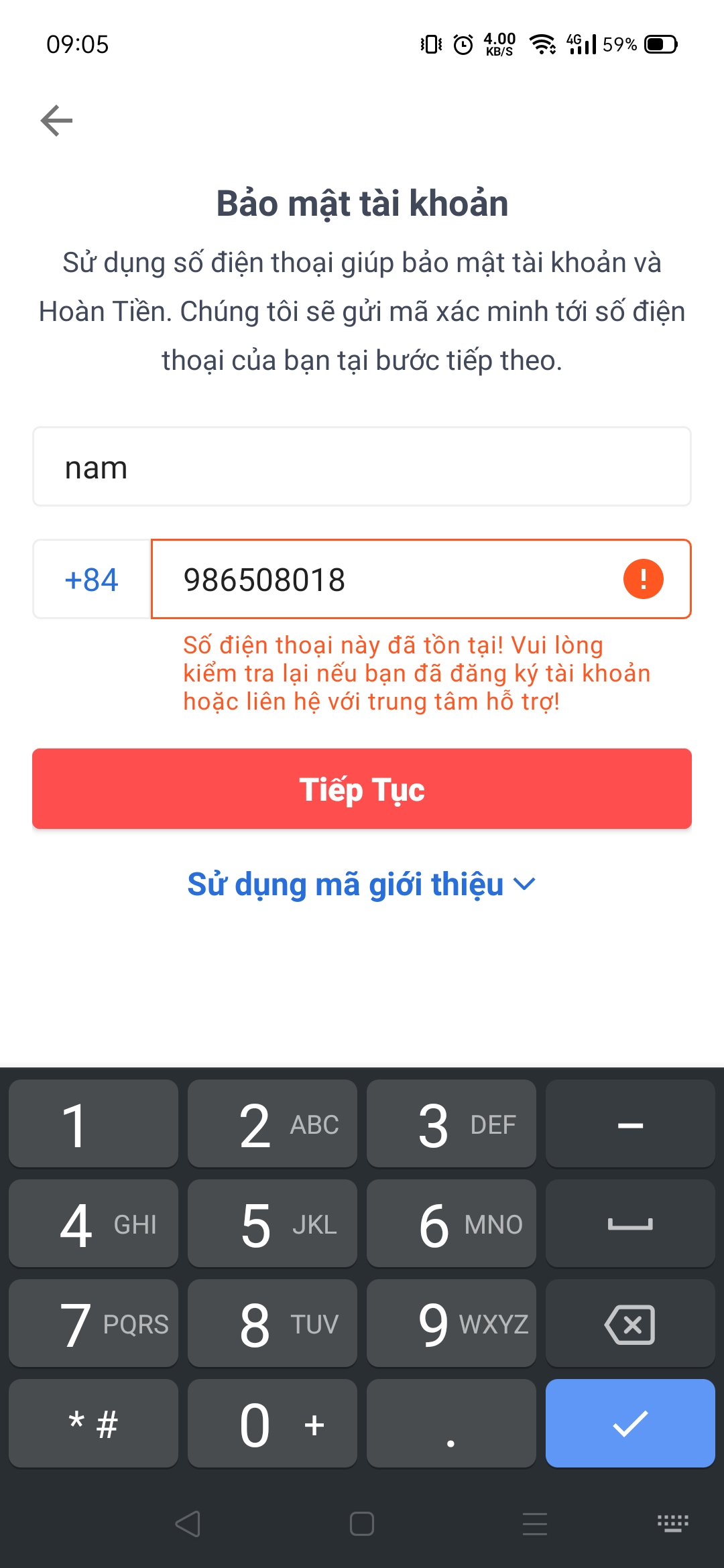Image resolution: width=724 pixels, height=1568 pixels.
Task: Tap the red Tiếp Tục button
Action: [362, 789]
